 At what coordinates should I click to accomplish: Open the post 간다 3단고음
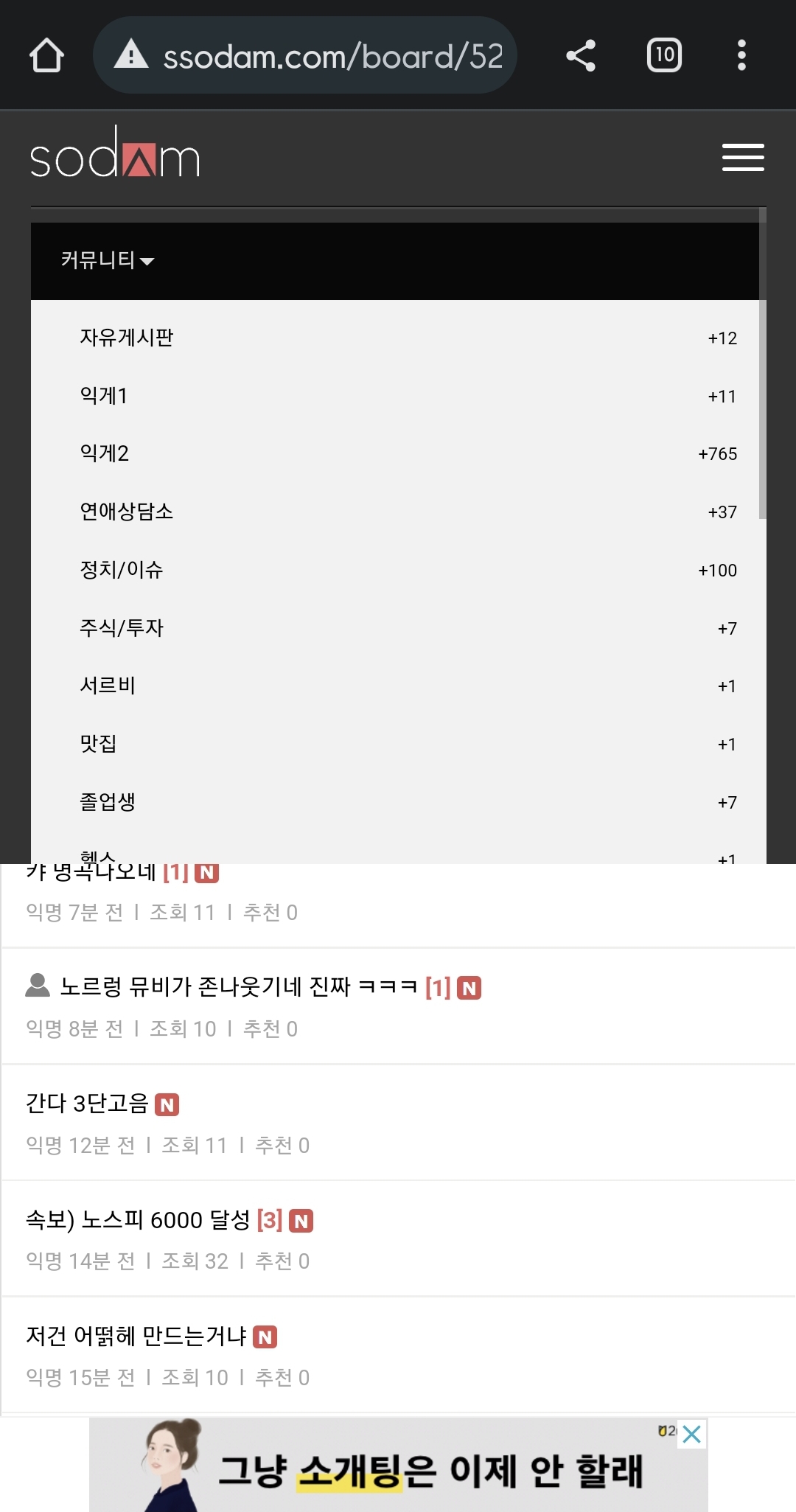click(x=87, y=1104)
